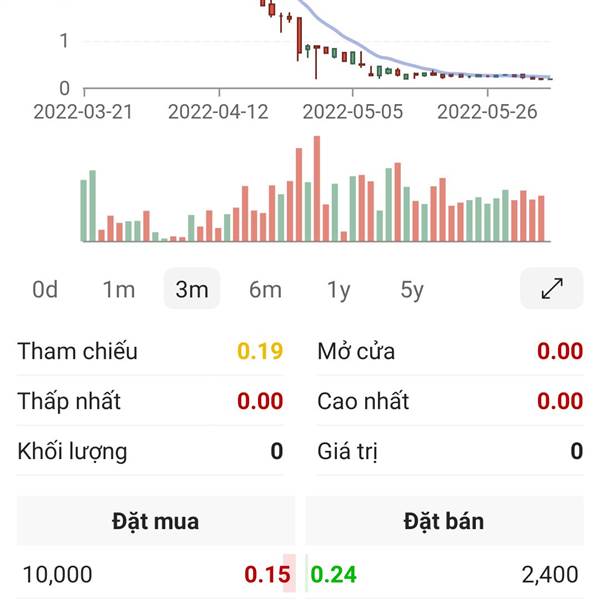Expand the chart to fullscreen
Image resolution: width=600 pixels, height=600 pixels.
click(x=551, y=289)
